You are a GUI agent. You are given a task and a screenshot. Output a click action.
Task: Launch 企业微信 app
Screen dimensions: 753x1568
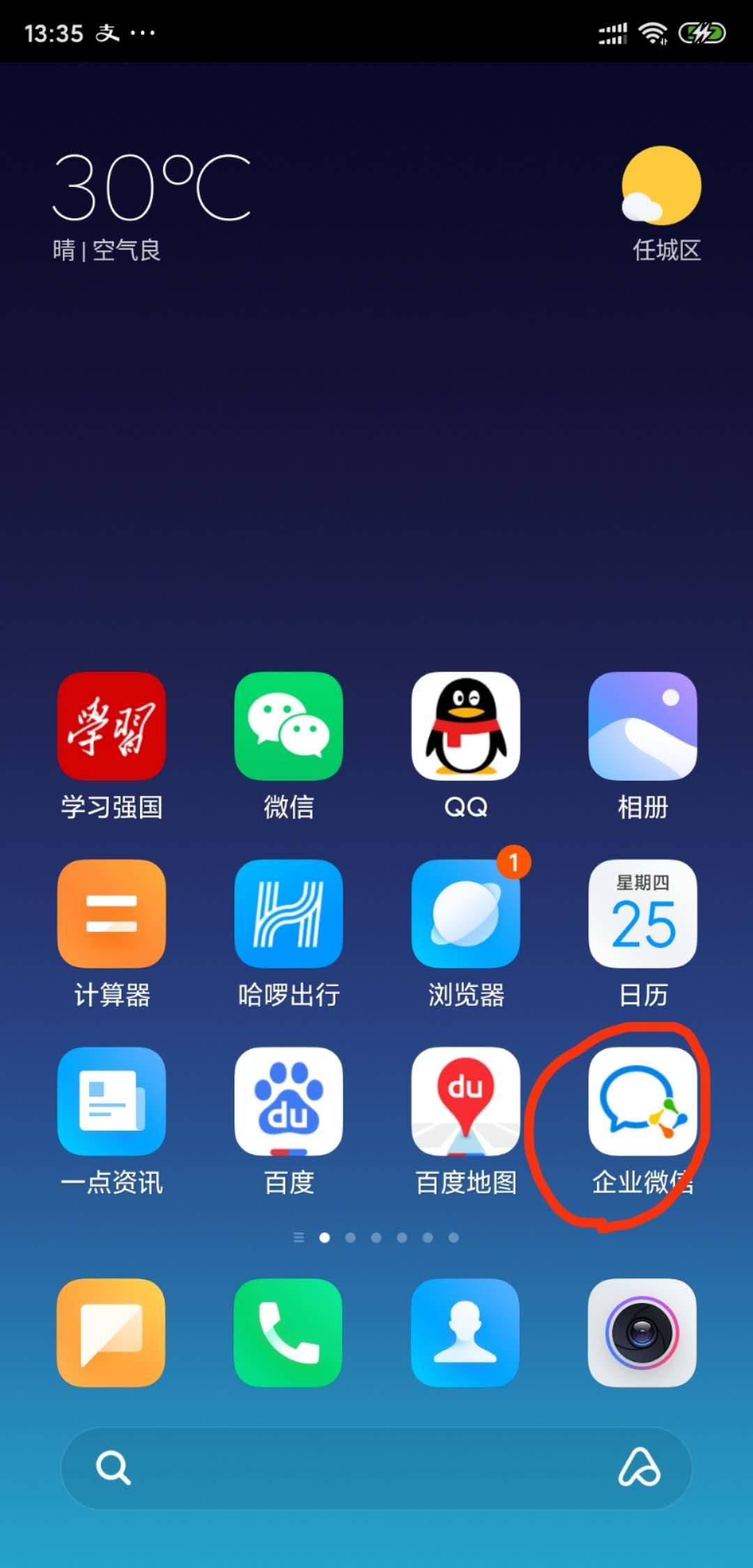point(643,1101)
